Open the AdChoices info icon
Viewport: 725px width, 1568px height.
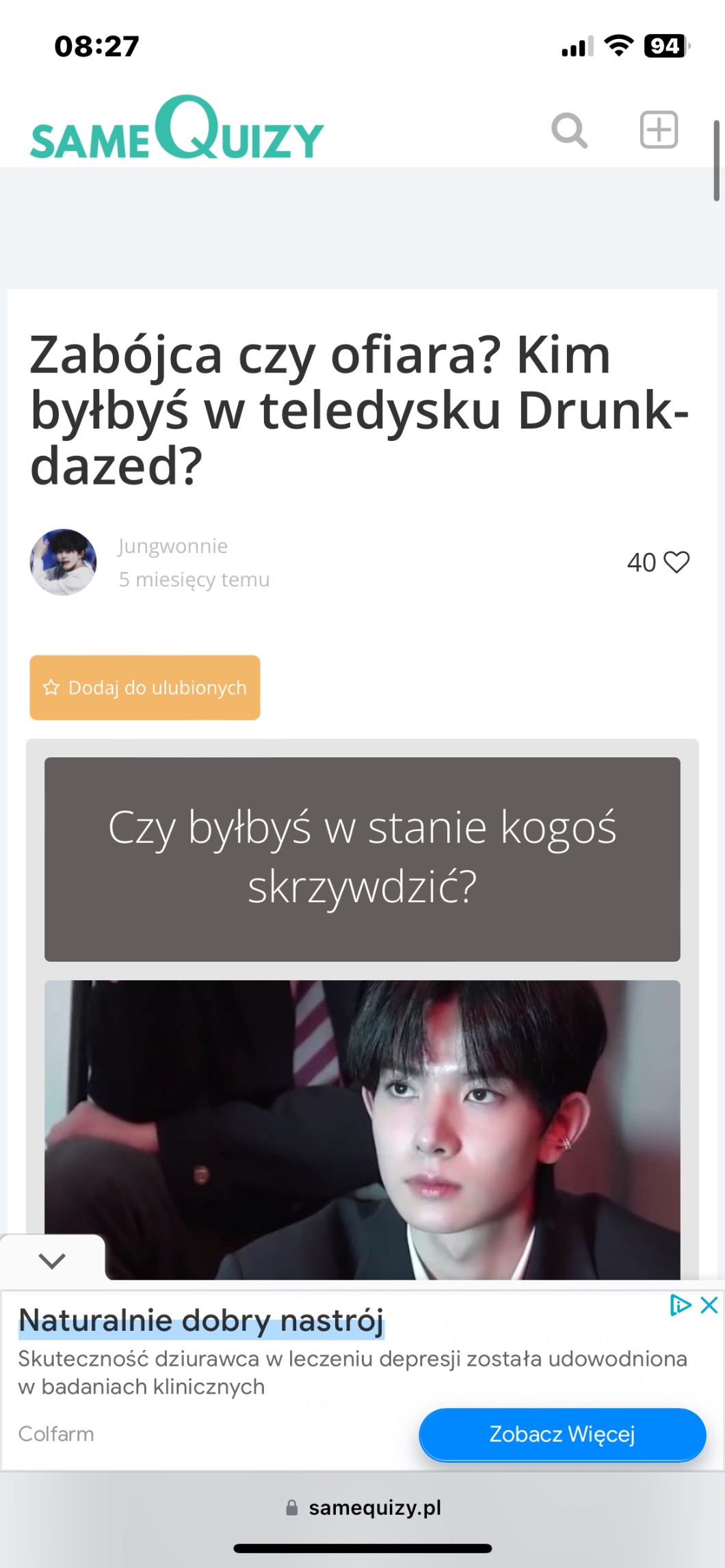tap(681, 1306)
